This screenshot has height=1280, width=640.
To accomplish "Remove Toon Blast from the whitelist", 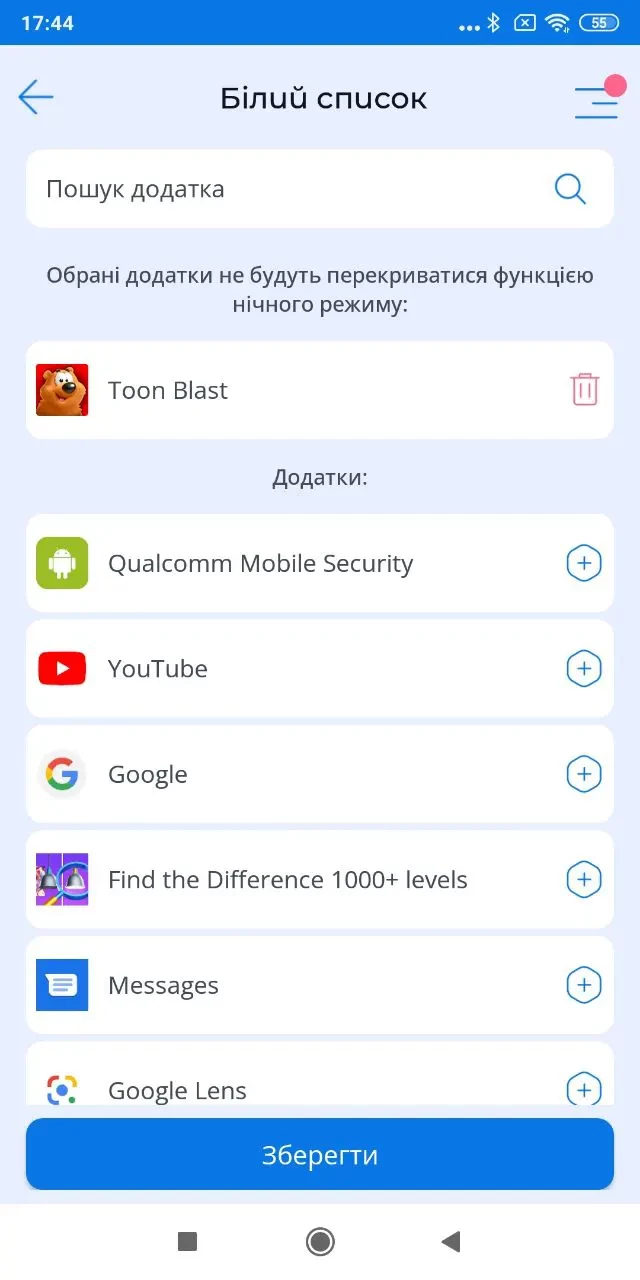I will pyautogui.click(x=584, y=389).
